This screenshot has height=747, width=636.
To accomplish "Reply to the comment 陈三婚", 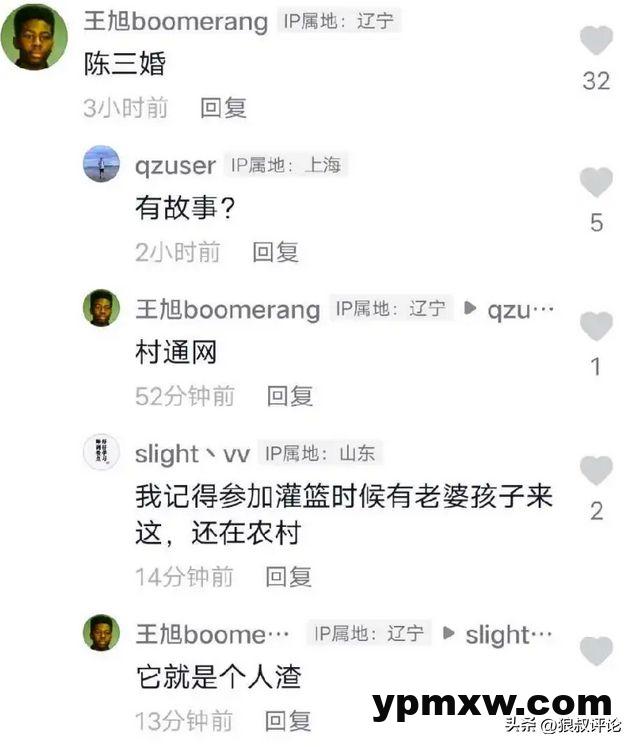I will (224, 108).
